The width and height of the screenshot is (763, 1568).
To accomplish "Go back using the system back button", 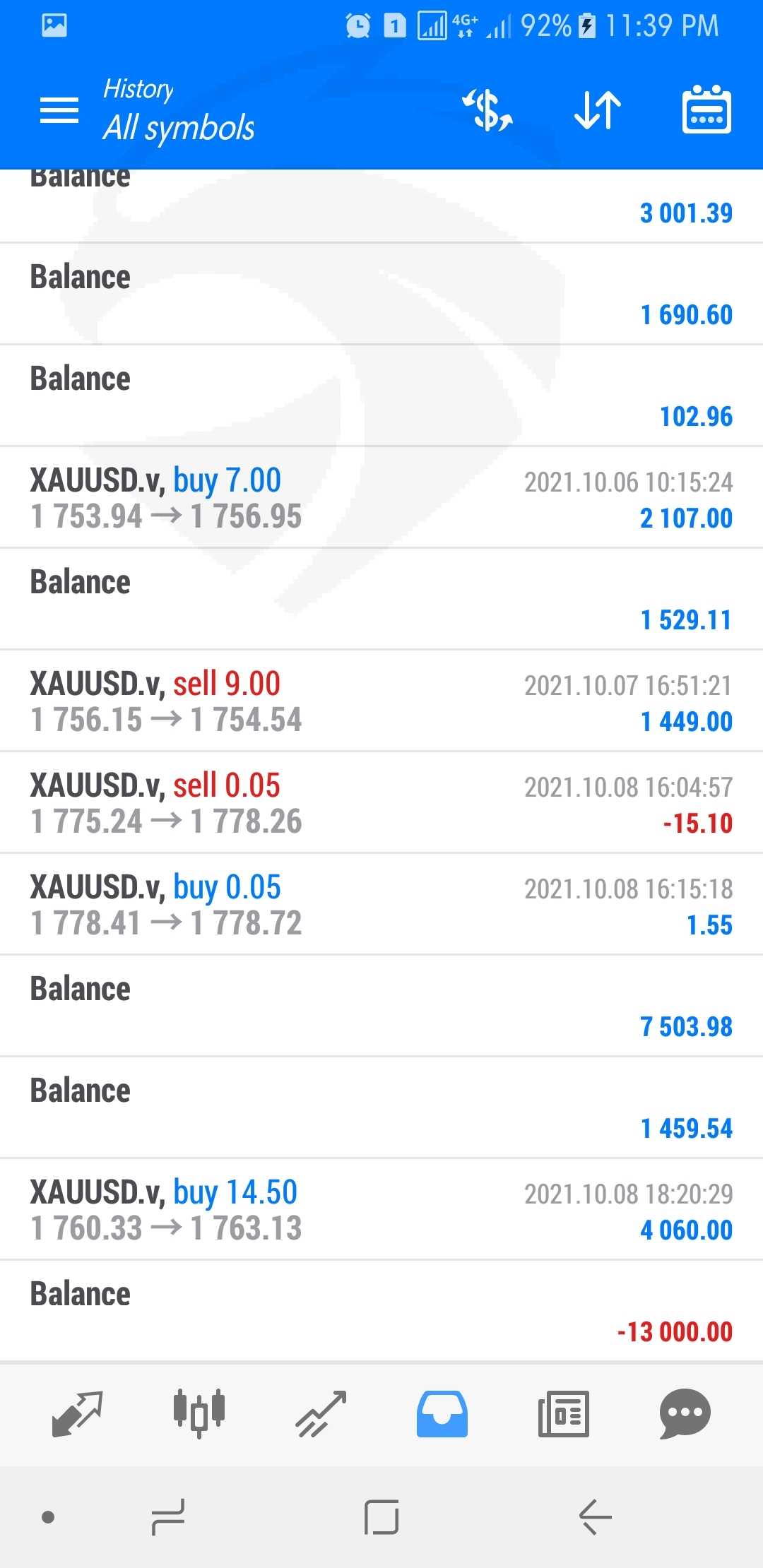I will click(x=595, y=1516).
